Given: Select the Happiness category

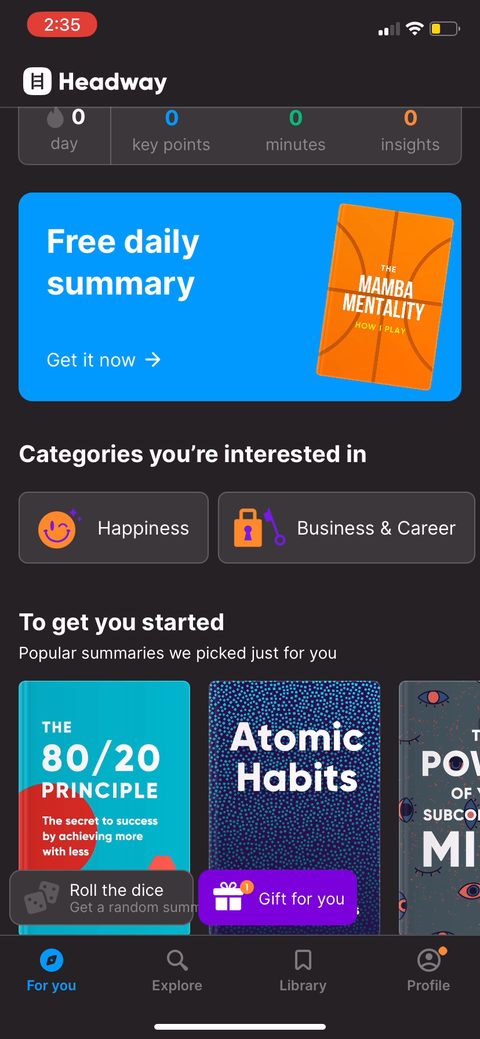Looking at the screenshot, I should (x=113, y=528).
